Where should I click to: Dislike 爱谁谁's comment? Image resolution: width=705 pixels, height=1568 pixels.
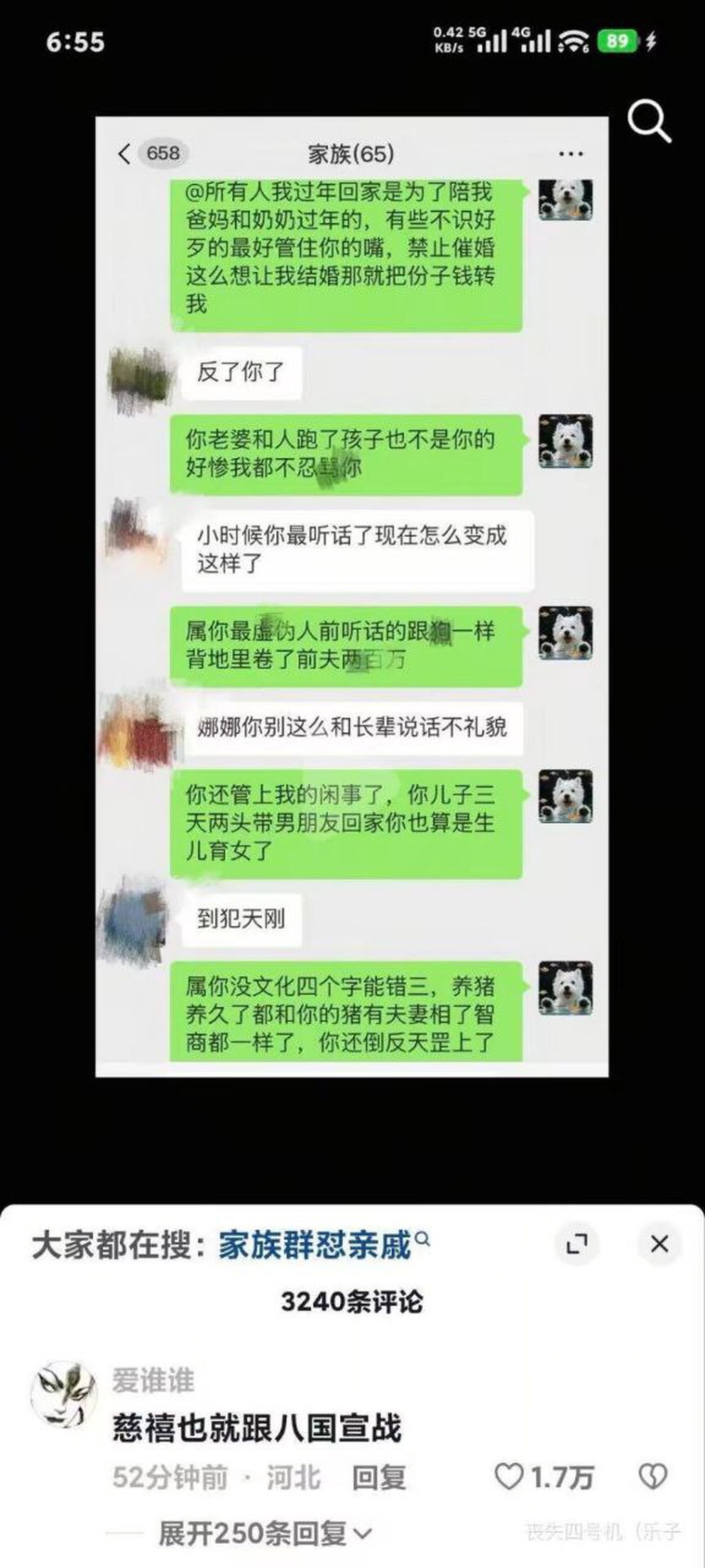coord(653,1477)
